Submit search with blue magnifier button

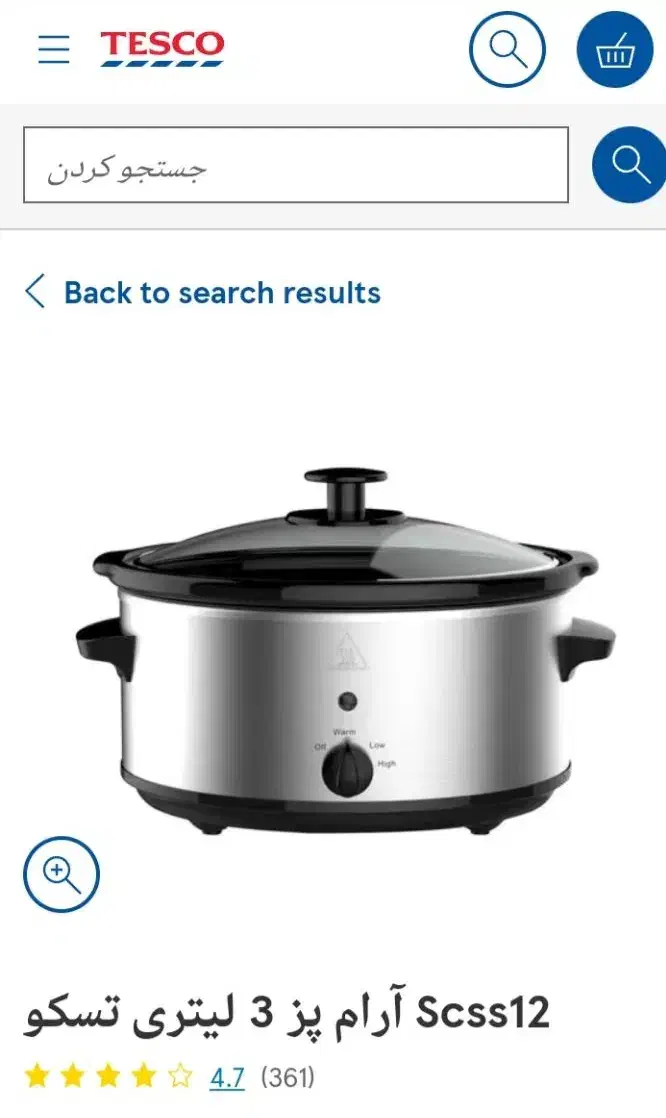pyautogui.click(x=630, y=165)
